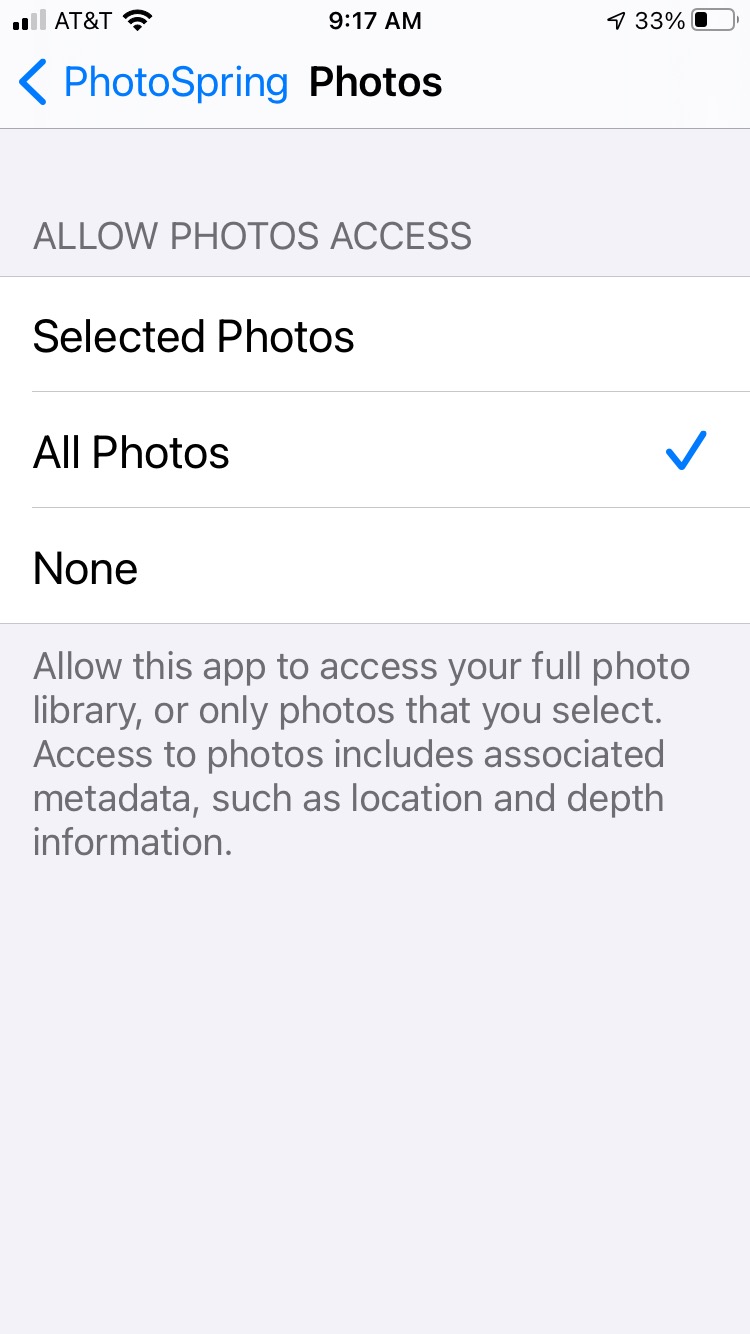Go back to PhotoSpring settings
The height and width of the screenshot is (1334, 750).
(x=154, y=82)
